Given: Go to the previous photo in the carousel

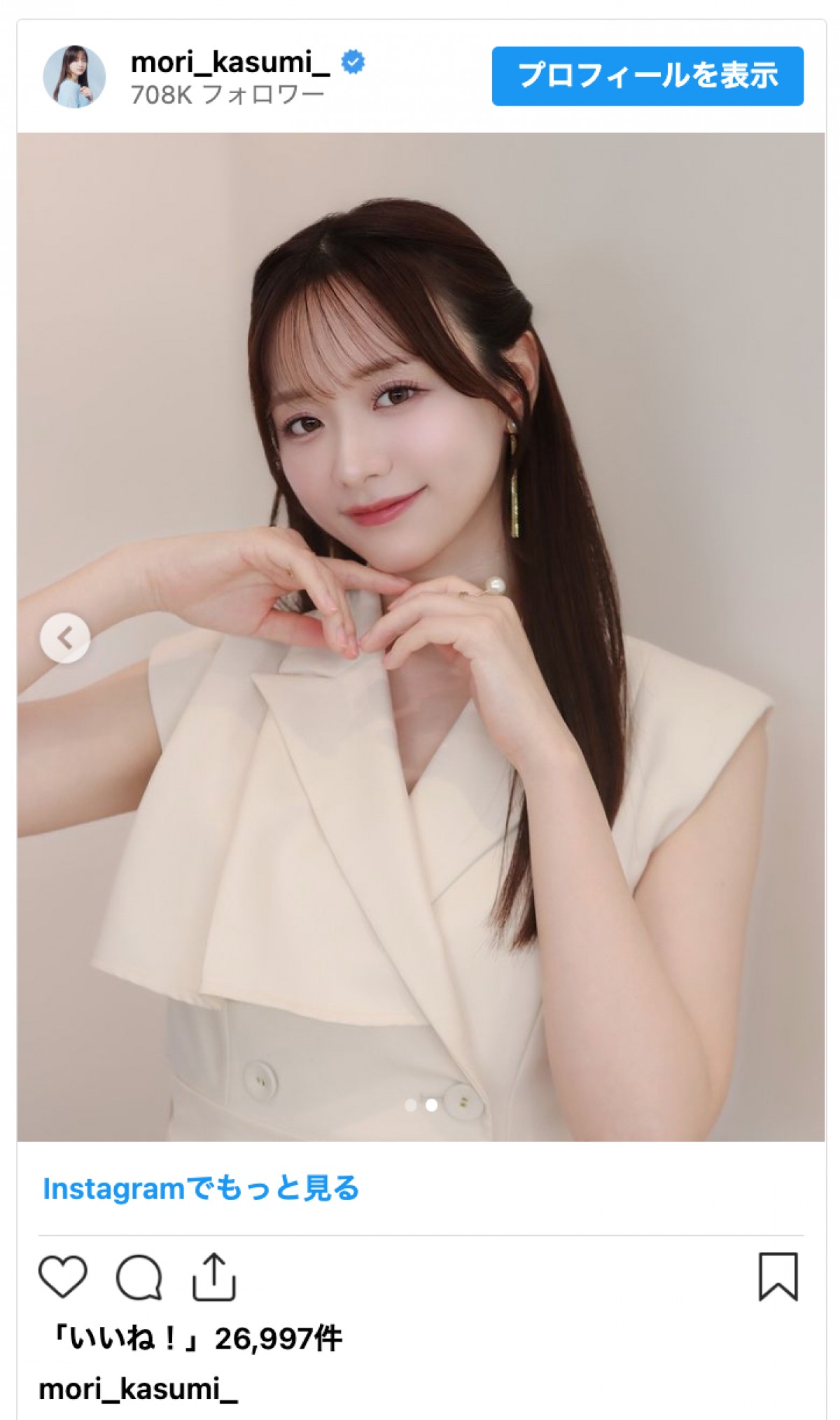Looking at the screenshot, I should pyautogui.click(x=65, y=637).
